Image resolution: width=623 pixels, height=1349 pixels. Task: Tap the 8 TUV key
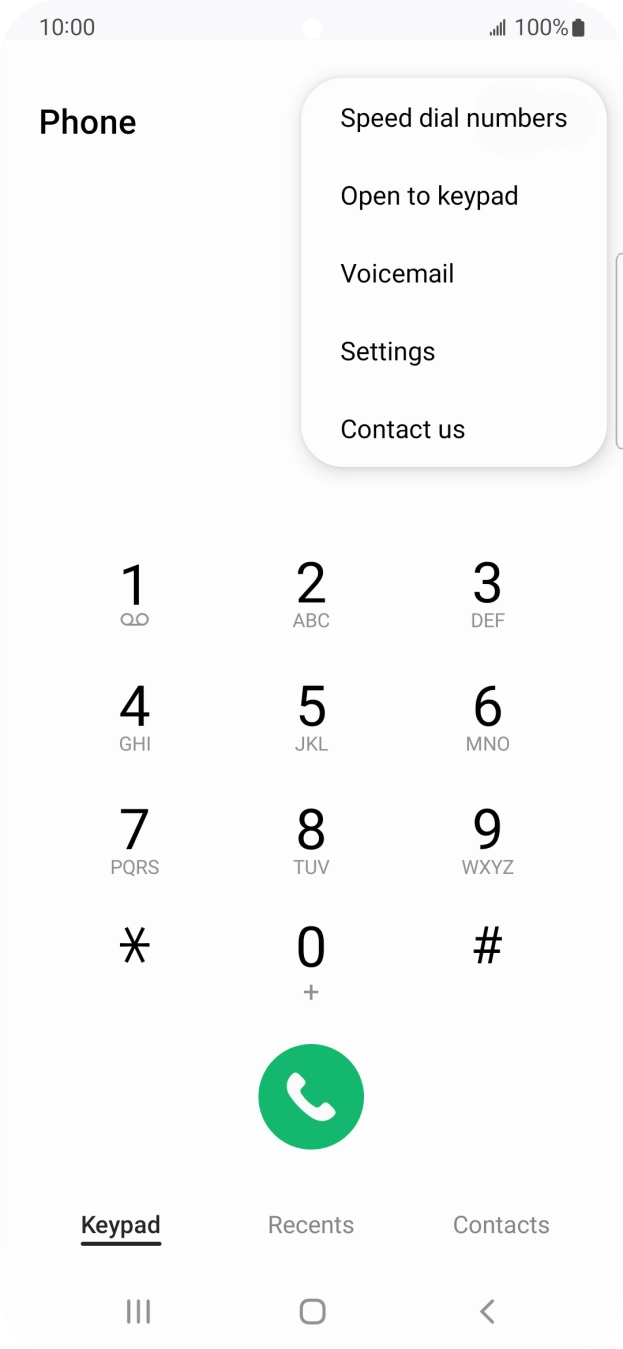[x=311, y=840]
